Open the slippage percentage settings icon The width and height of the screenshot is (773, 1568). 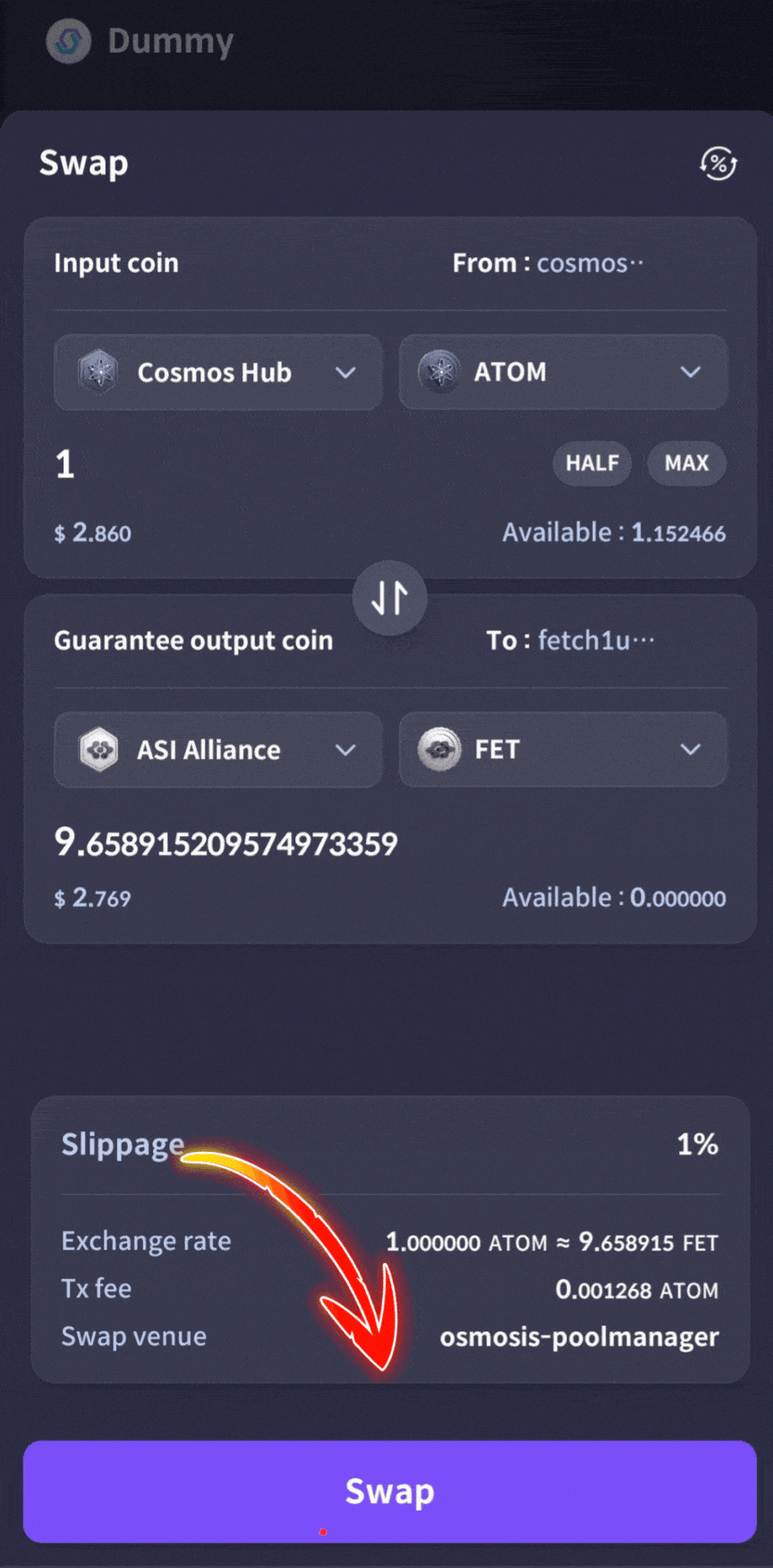[x=717, y=164]
